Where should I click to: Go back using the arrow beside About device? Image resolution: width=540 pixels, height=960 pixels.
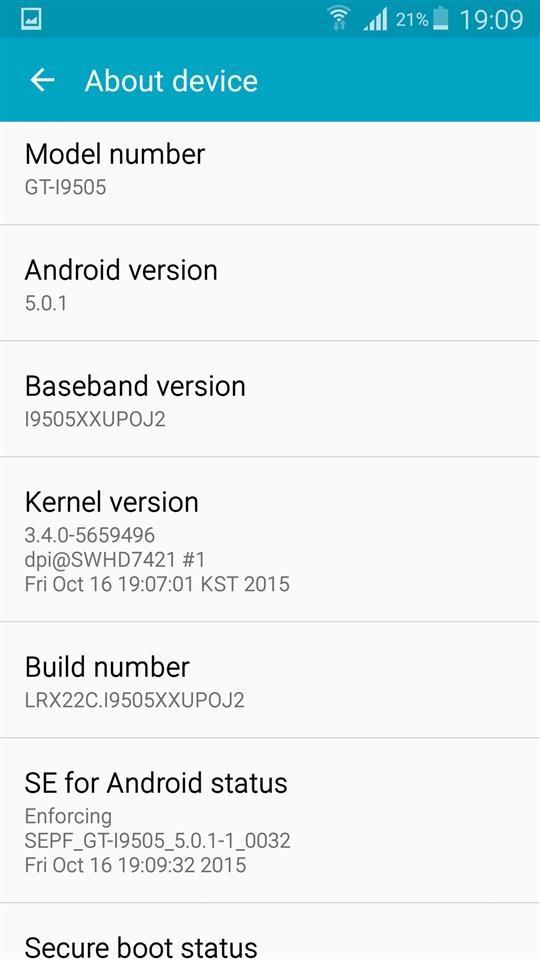42,80
